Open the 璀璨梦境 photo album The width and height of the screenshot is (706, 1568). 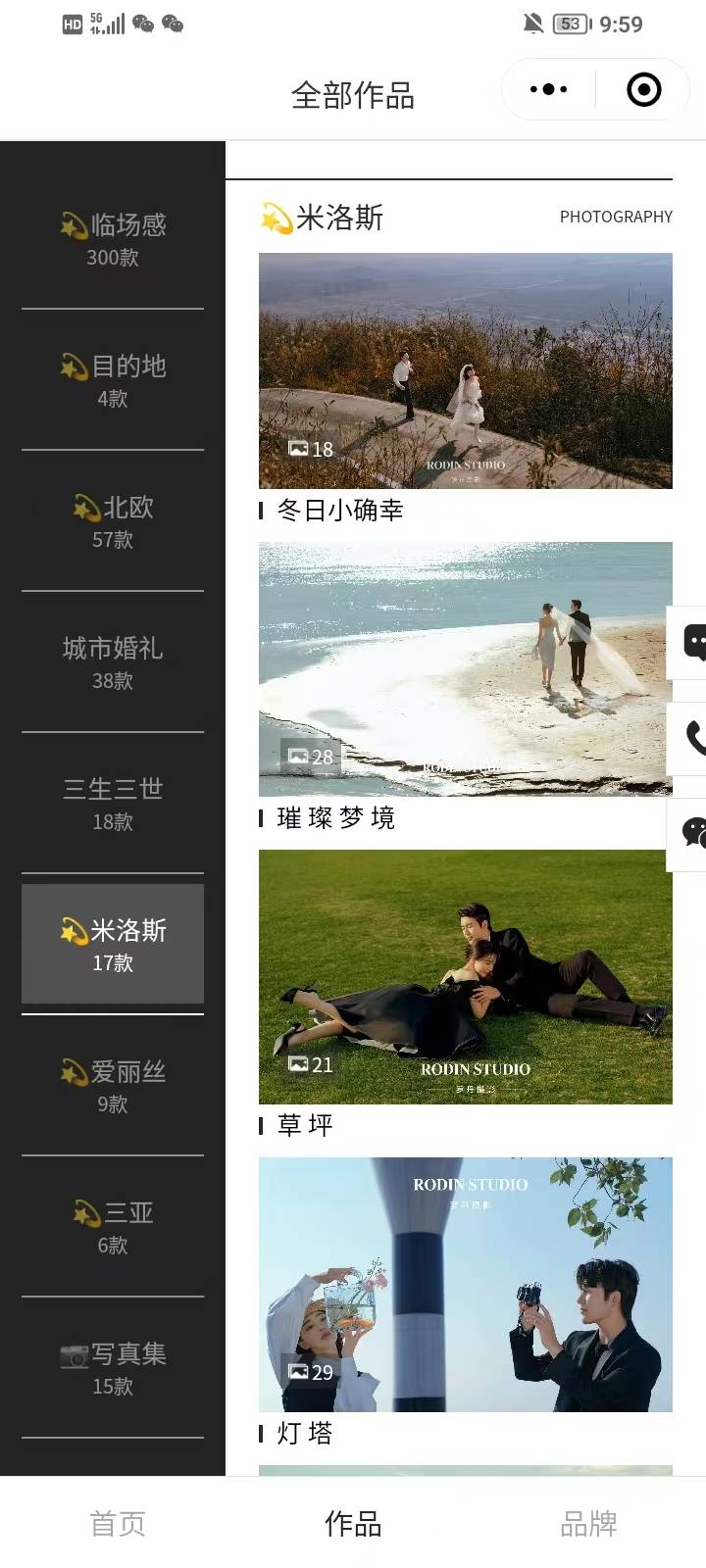465,669
